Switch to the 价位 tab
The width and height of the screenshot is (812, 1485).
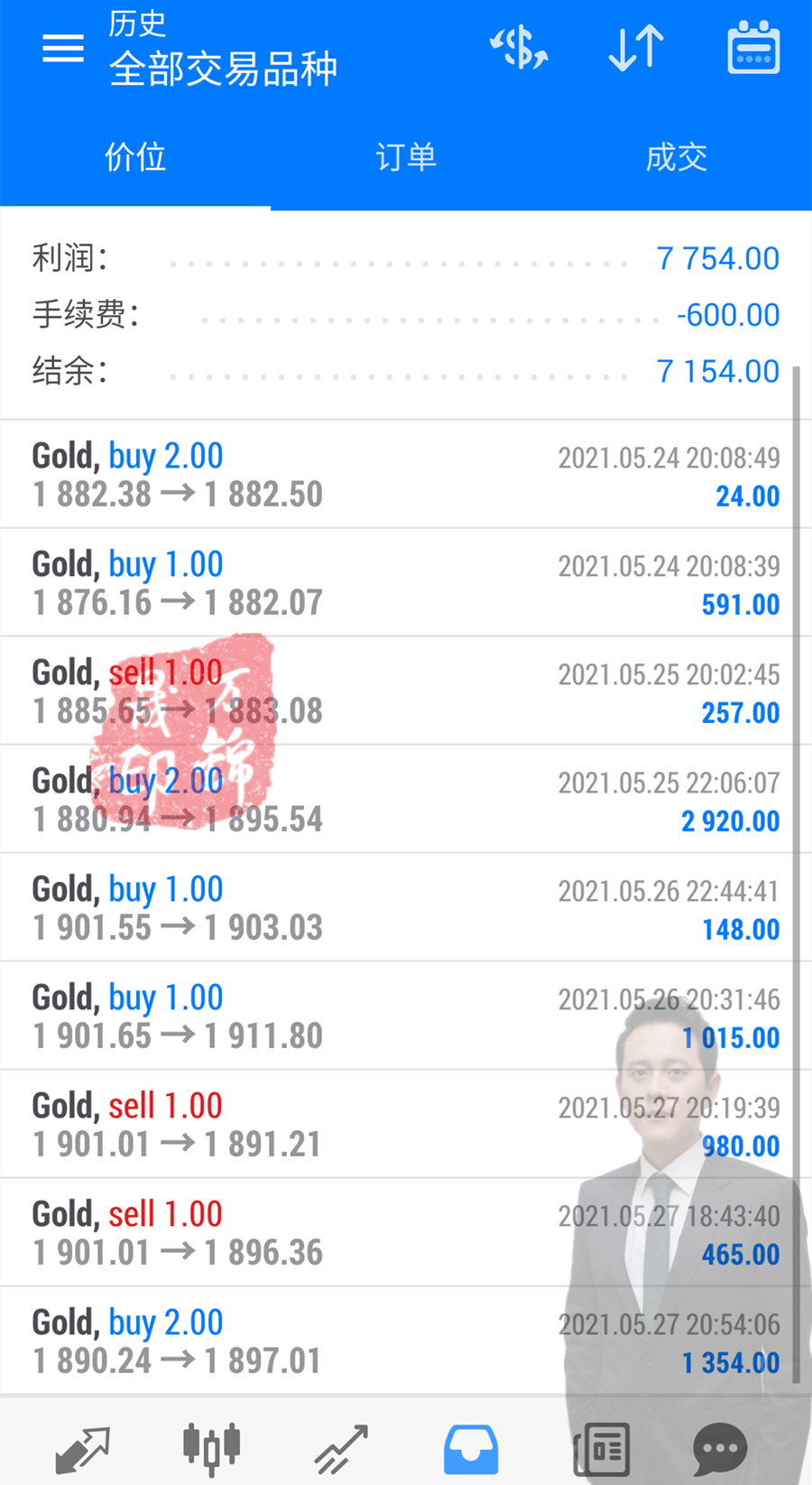click(135, 157)
